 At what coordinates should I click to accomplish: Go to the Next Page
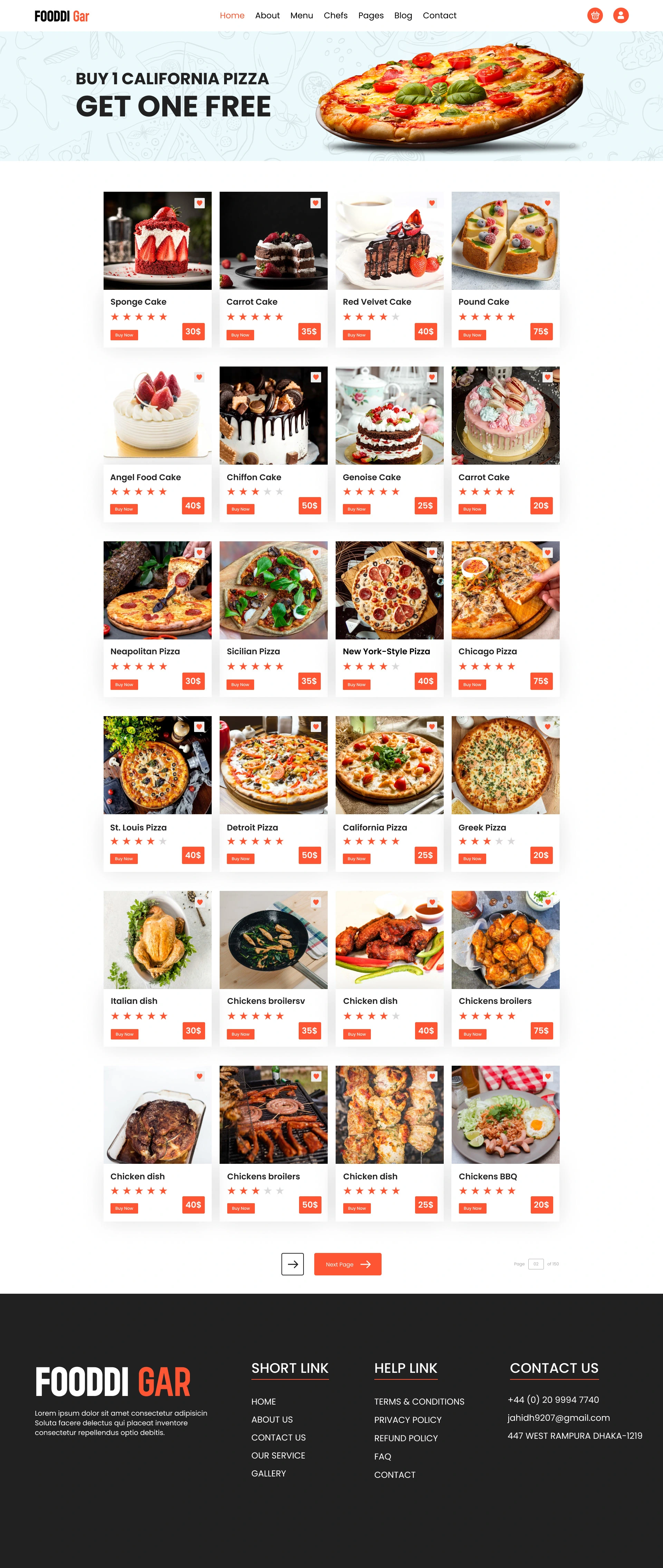(x=347, y=1264)
